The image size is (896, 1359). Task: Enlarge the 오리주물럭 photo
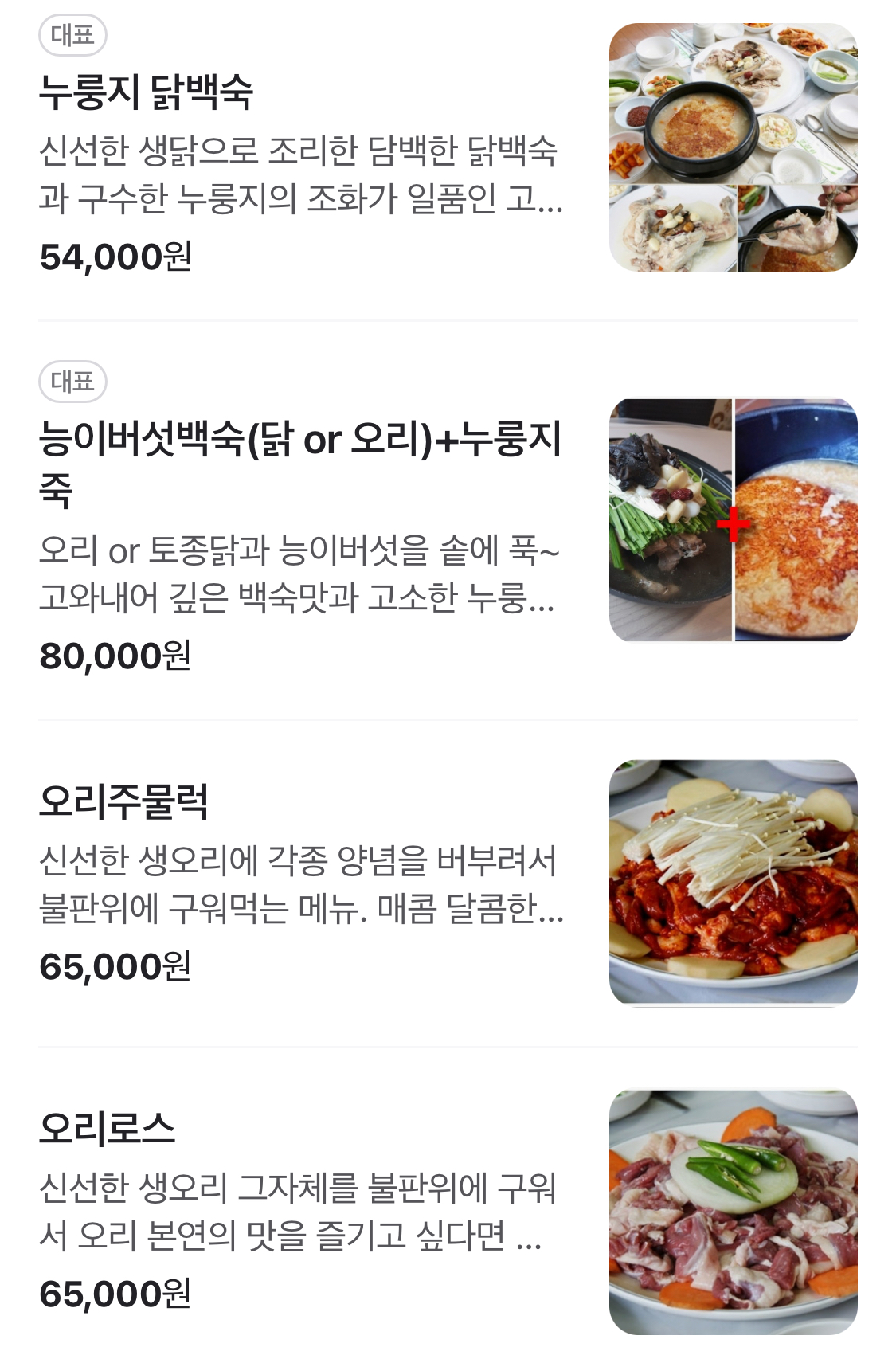[733, 882]
